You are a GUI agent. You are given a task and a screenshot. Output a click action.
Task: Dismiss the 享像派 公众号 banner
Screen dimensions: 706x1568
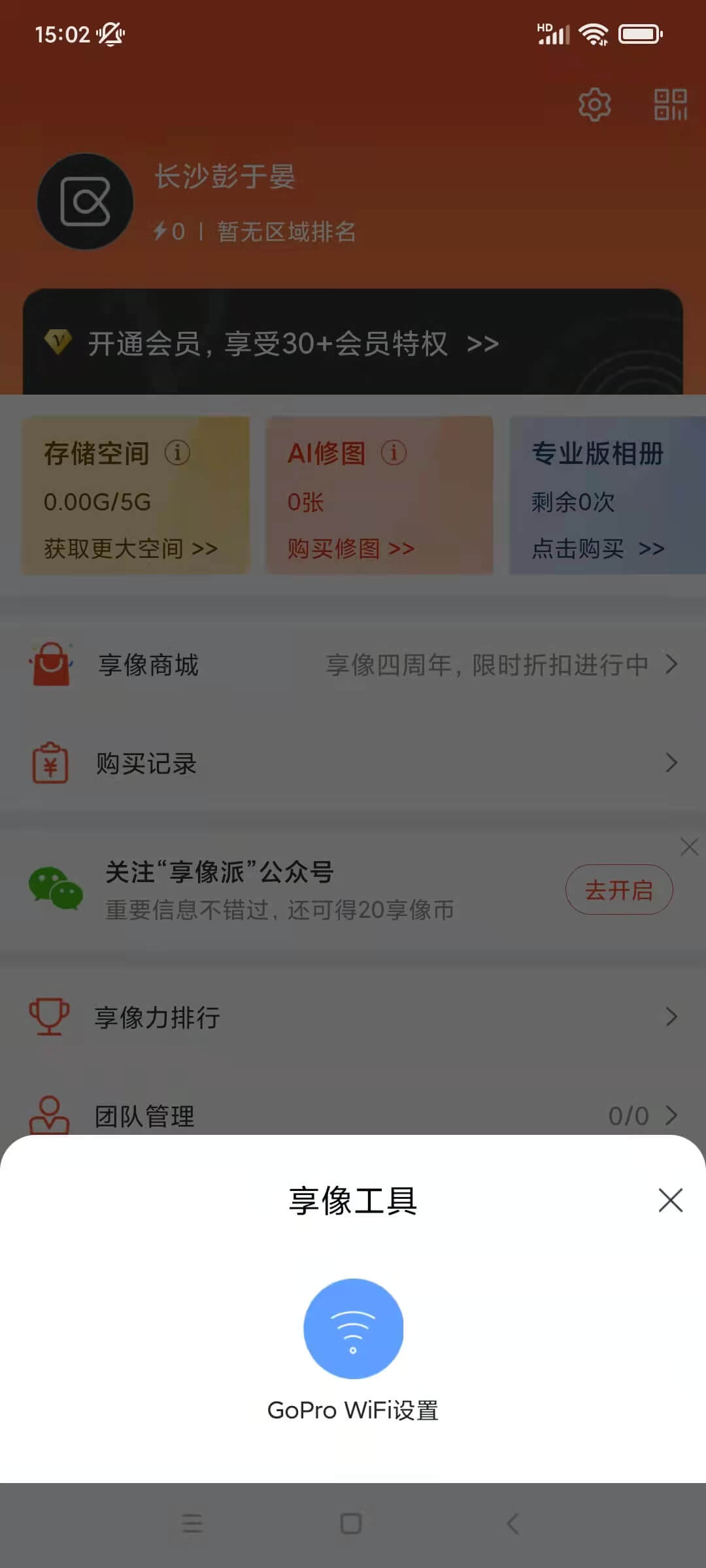[x=689, y=847]
